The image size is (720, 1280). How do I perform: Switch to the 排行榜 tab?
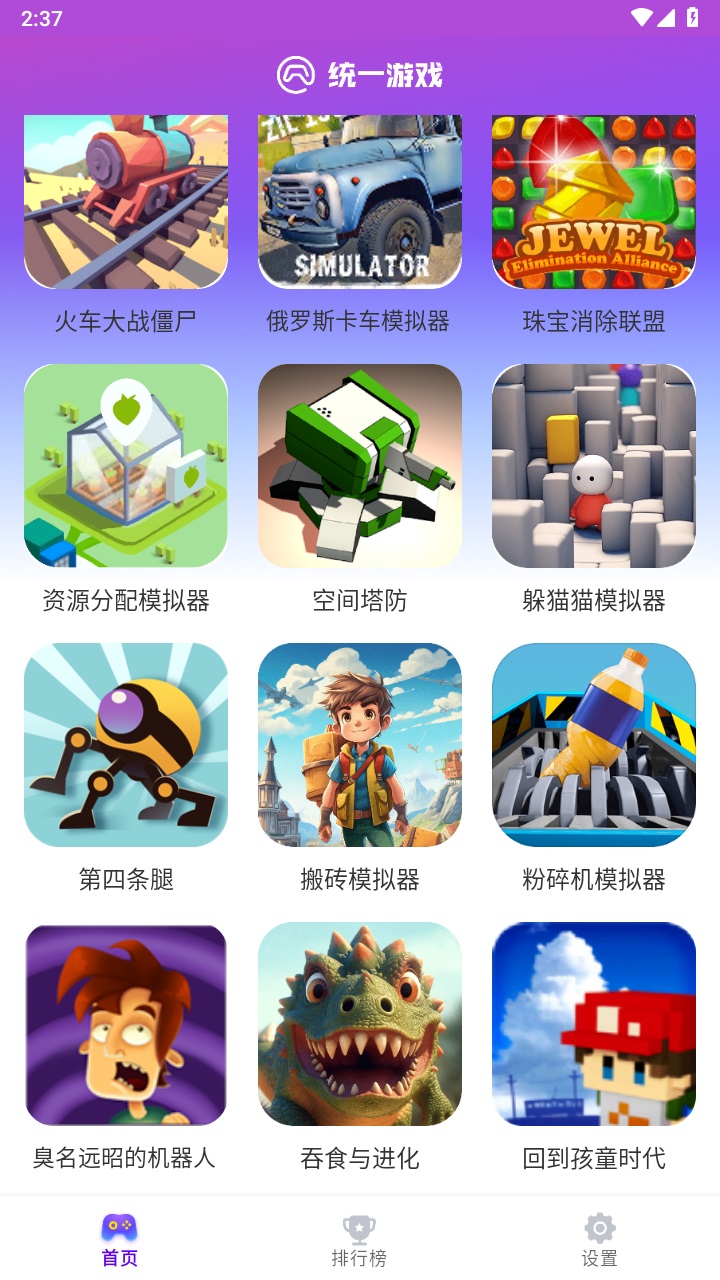(x=360, y=1238)
